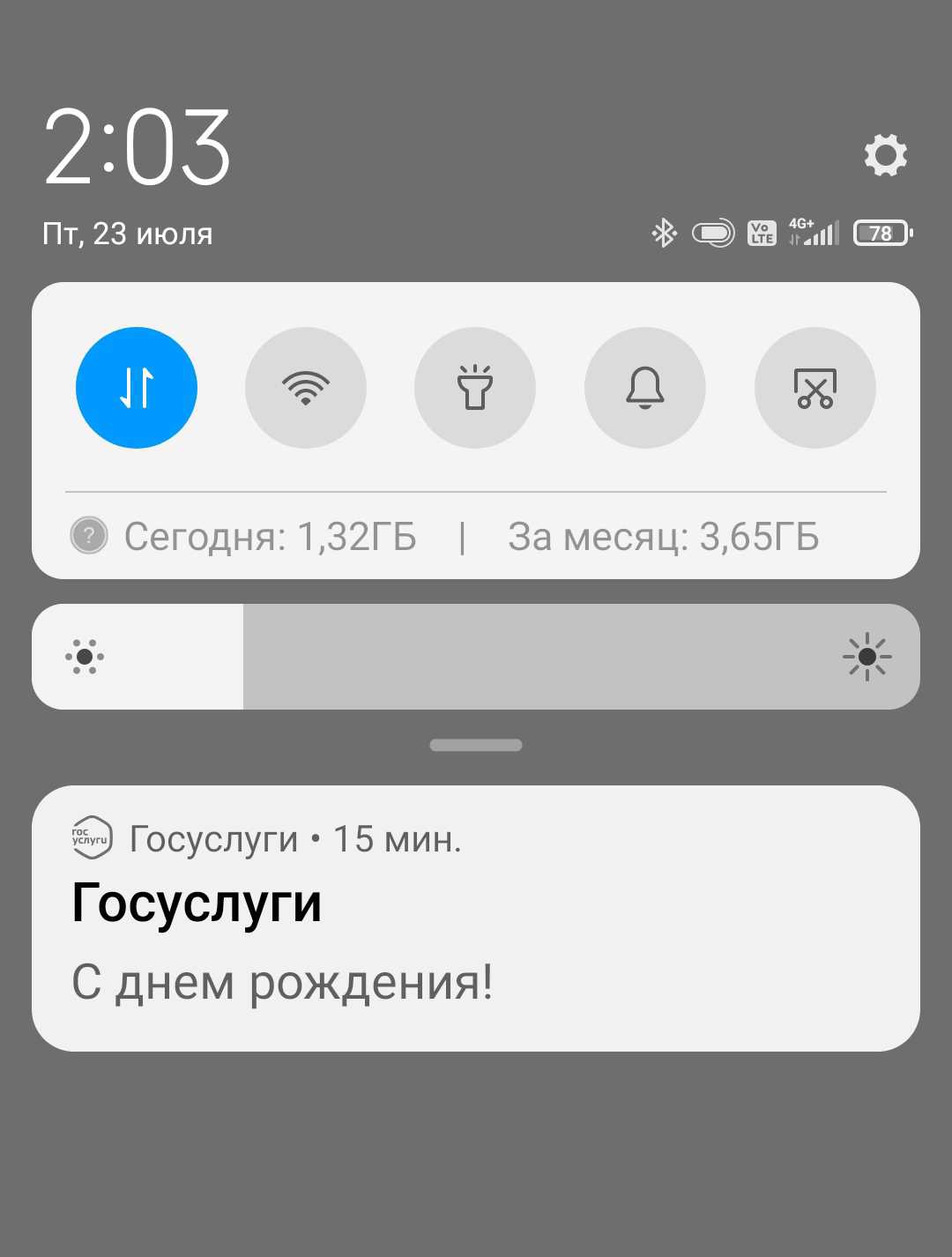Open data usage details for Сегодня 1,32ГБ
This screenshot has height=1257, width=952.
tap(270, 536)
